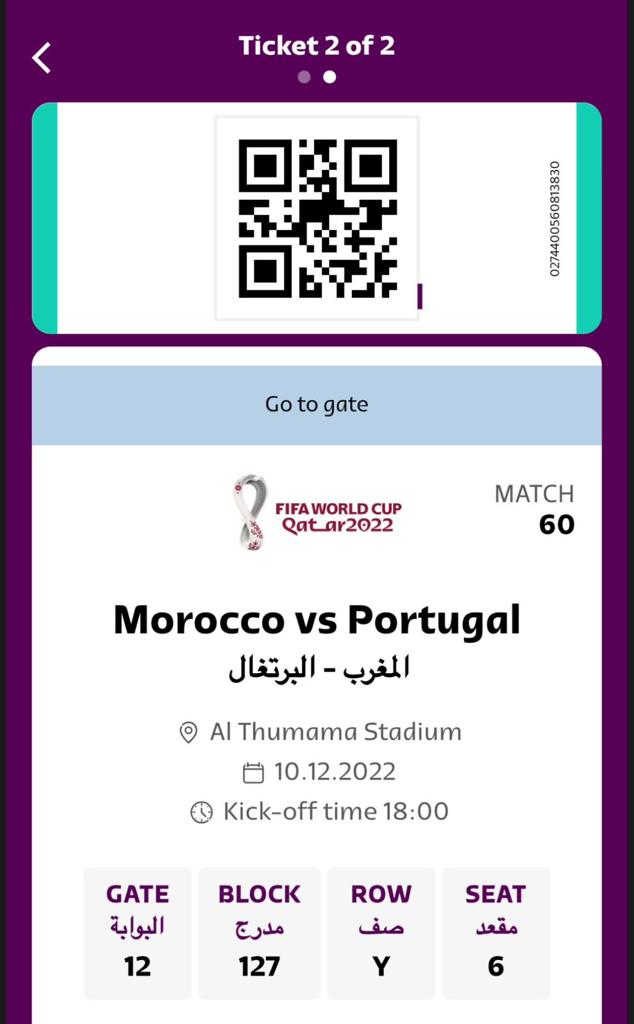Go back using the top-left arrow

(x=41, y=58)
